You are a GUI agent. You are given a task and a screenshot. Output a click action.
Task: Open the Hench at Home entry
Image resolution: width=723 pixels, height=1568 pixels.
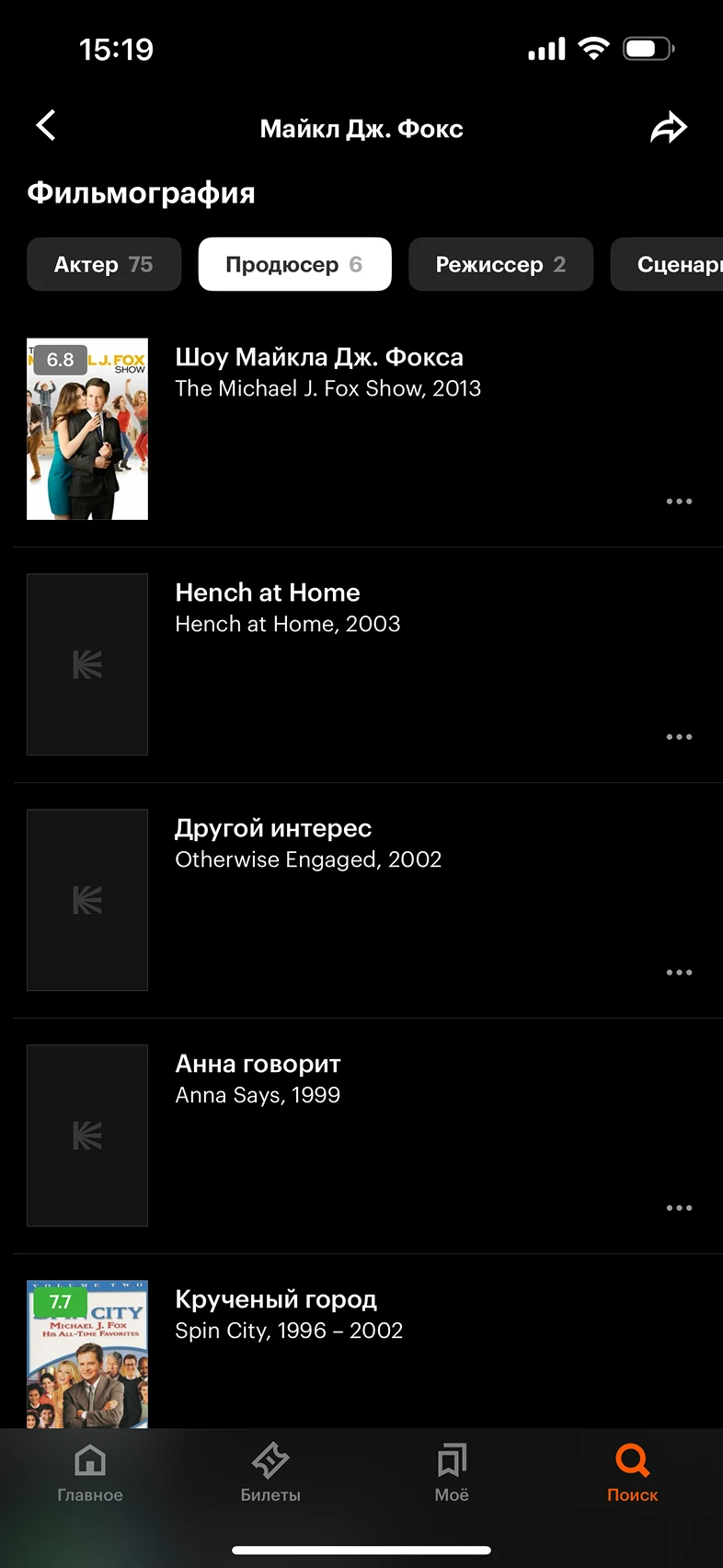[368, 664]
